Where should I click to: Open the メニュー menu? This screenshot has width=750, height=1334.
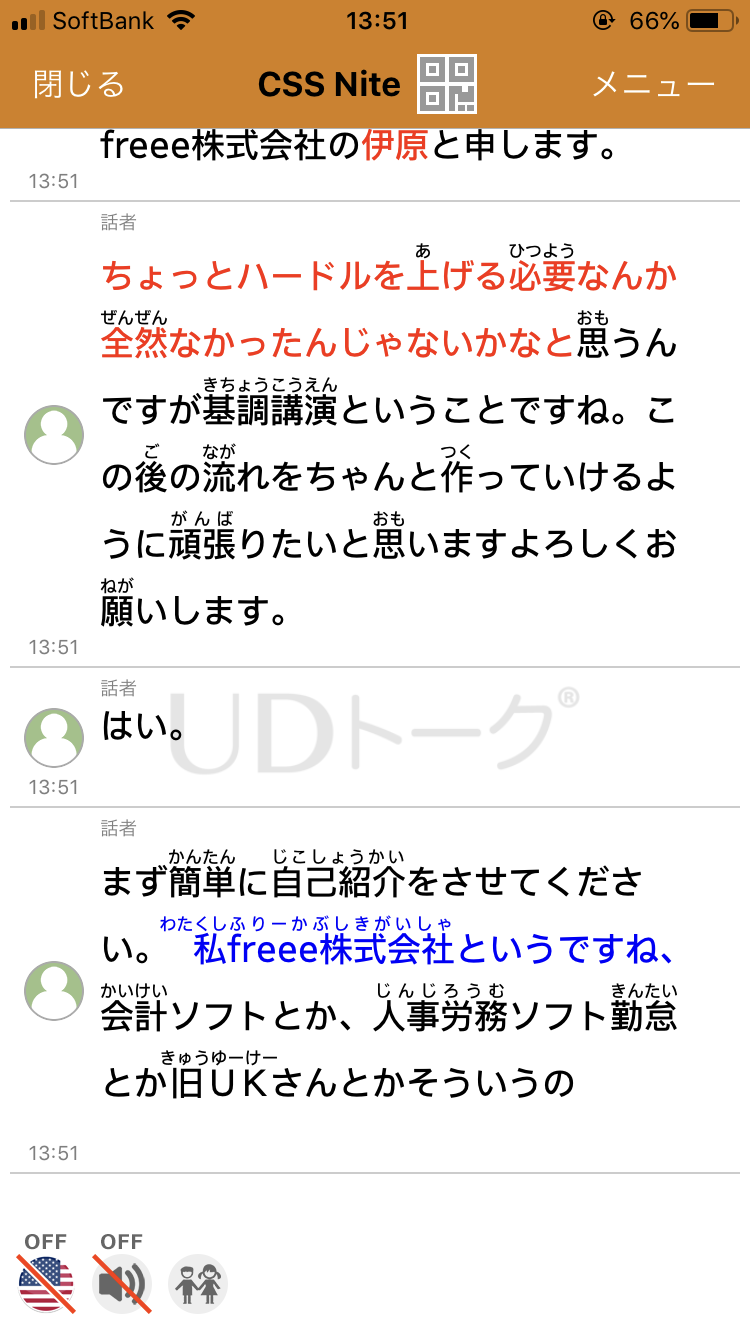click(653, 85)
